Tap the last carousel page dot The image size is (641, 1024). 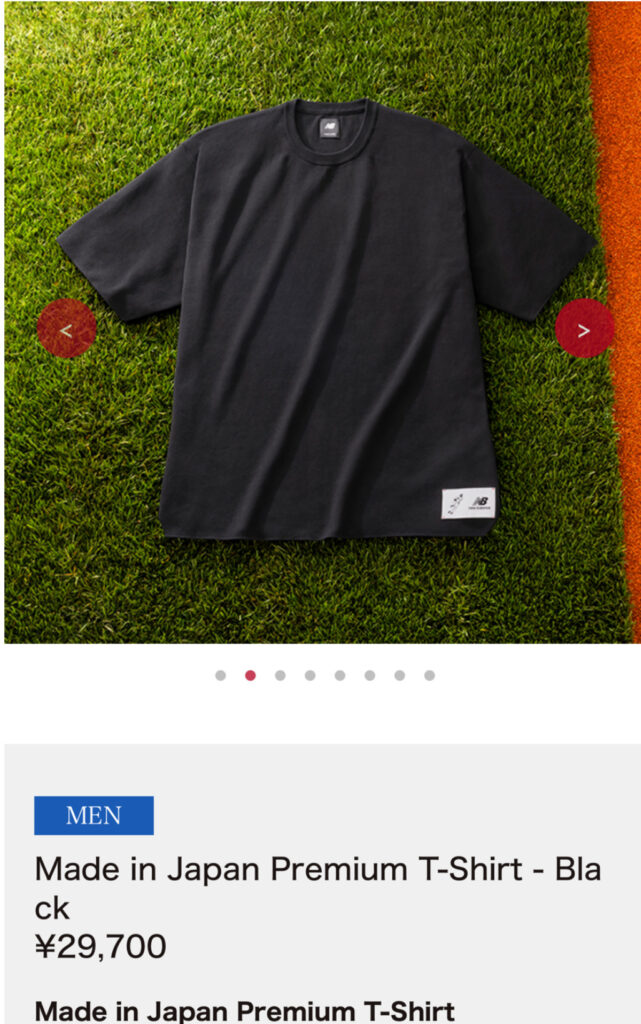[x=429, y=675]
